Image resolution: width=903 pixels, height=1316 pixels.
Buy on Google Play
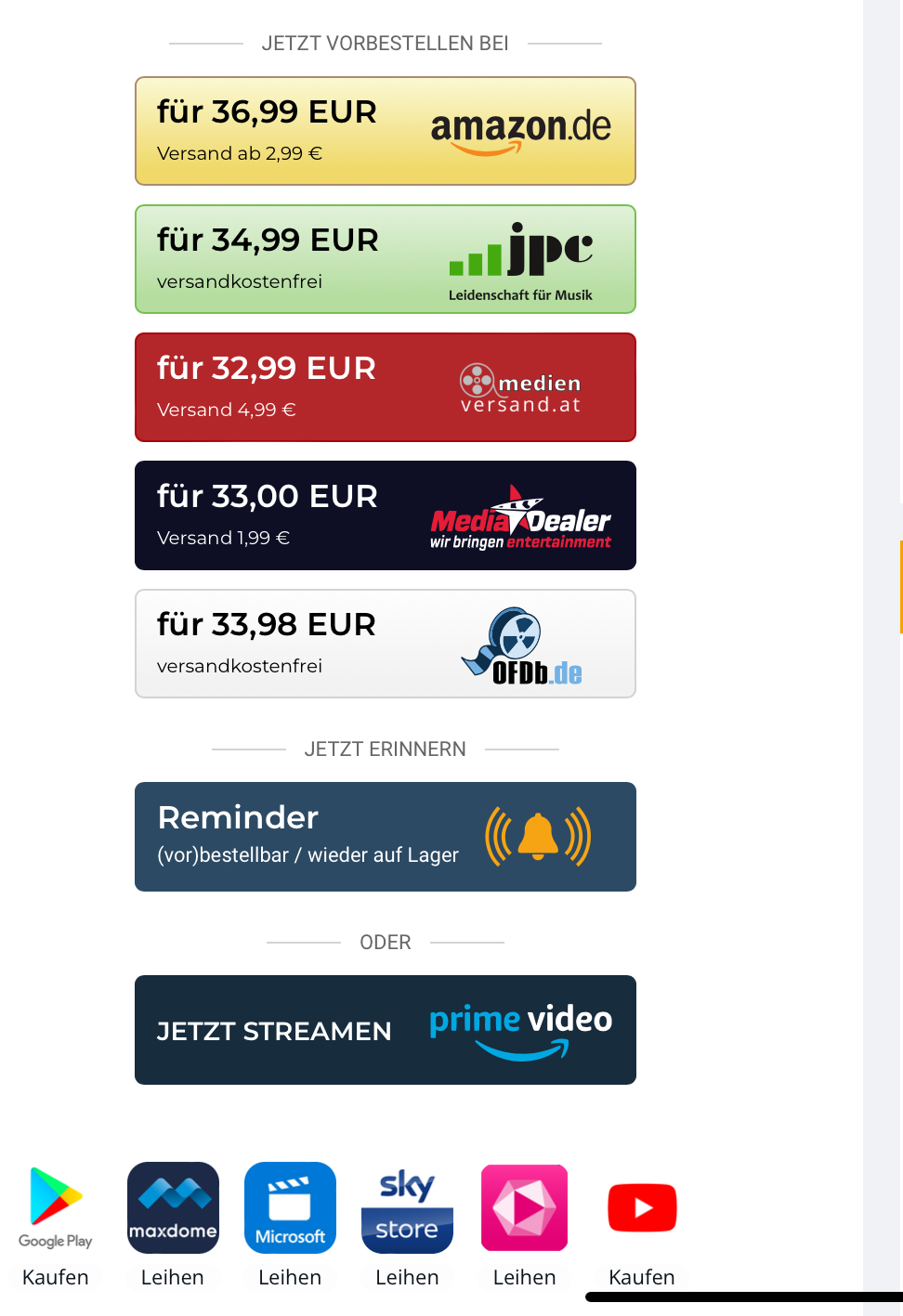[56, 1224]
